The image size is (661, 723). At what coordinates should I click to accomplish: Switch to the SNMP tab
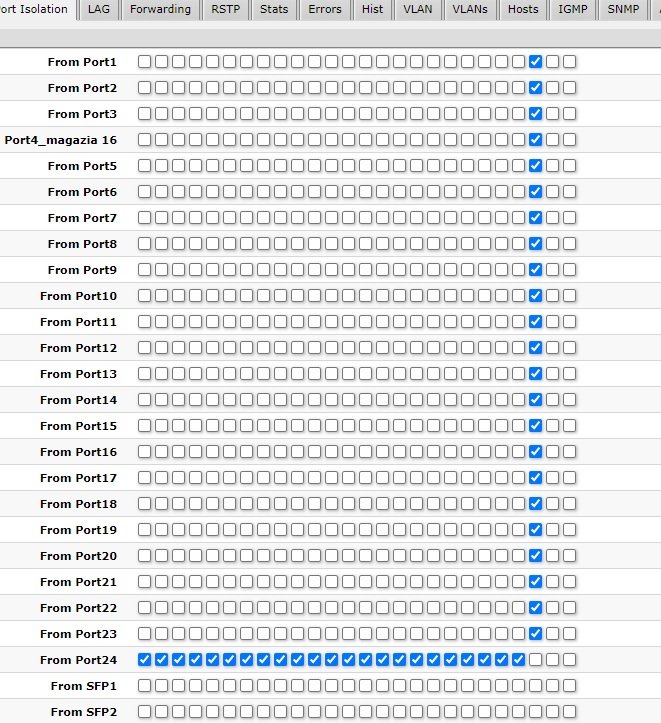point(625,9)
